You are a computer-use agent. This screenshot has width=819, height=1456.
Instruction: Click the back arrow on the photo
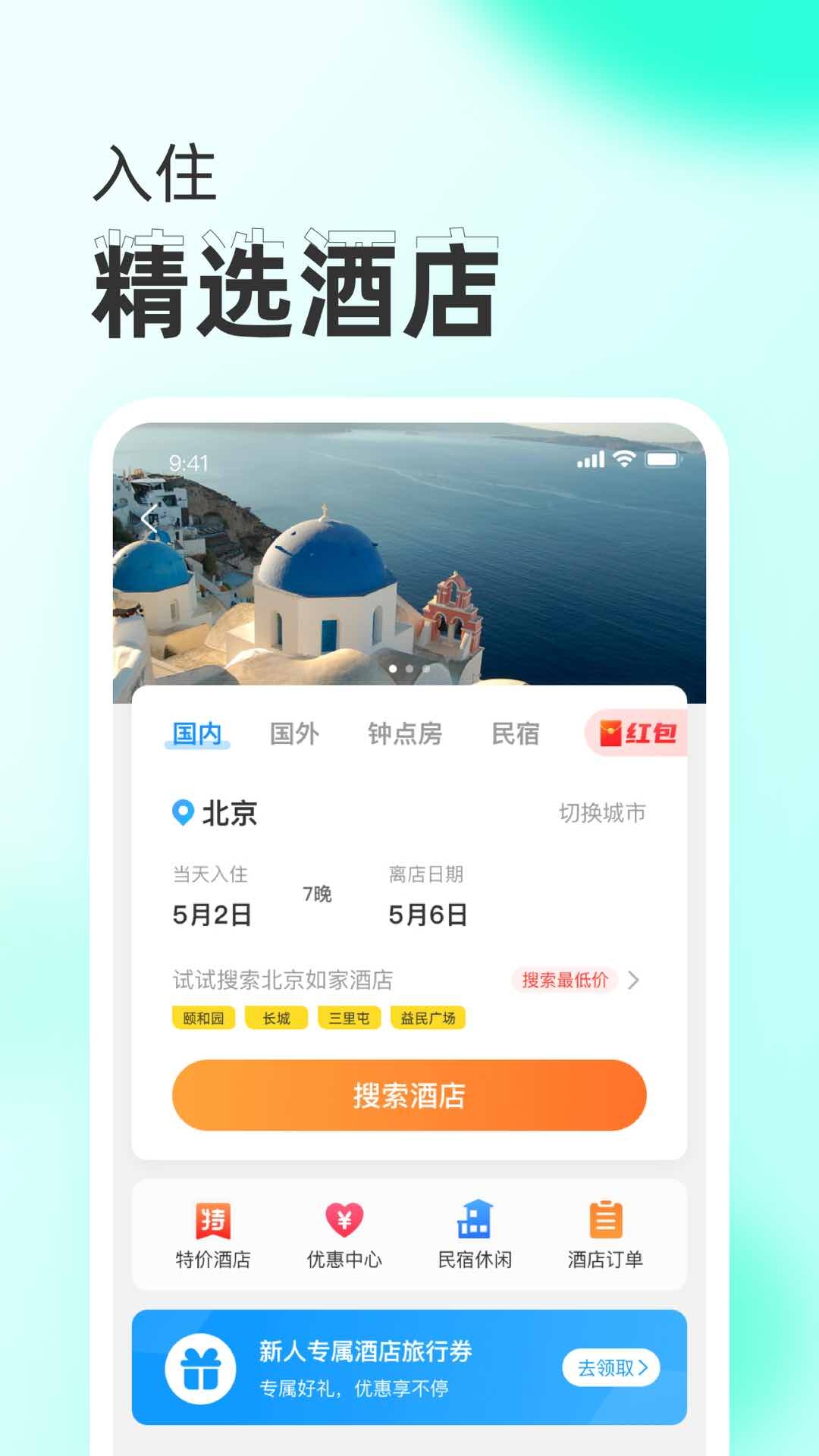149,516
